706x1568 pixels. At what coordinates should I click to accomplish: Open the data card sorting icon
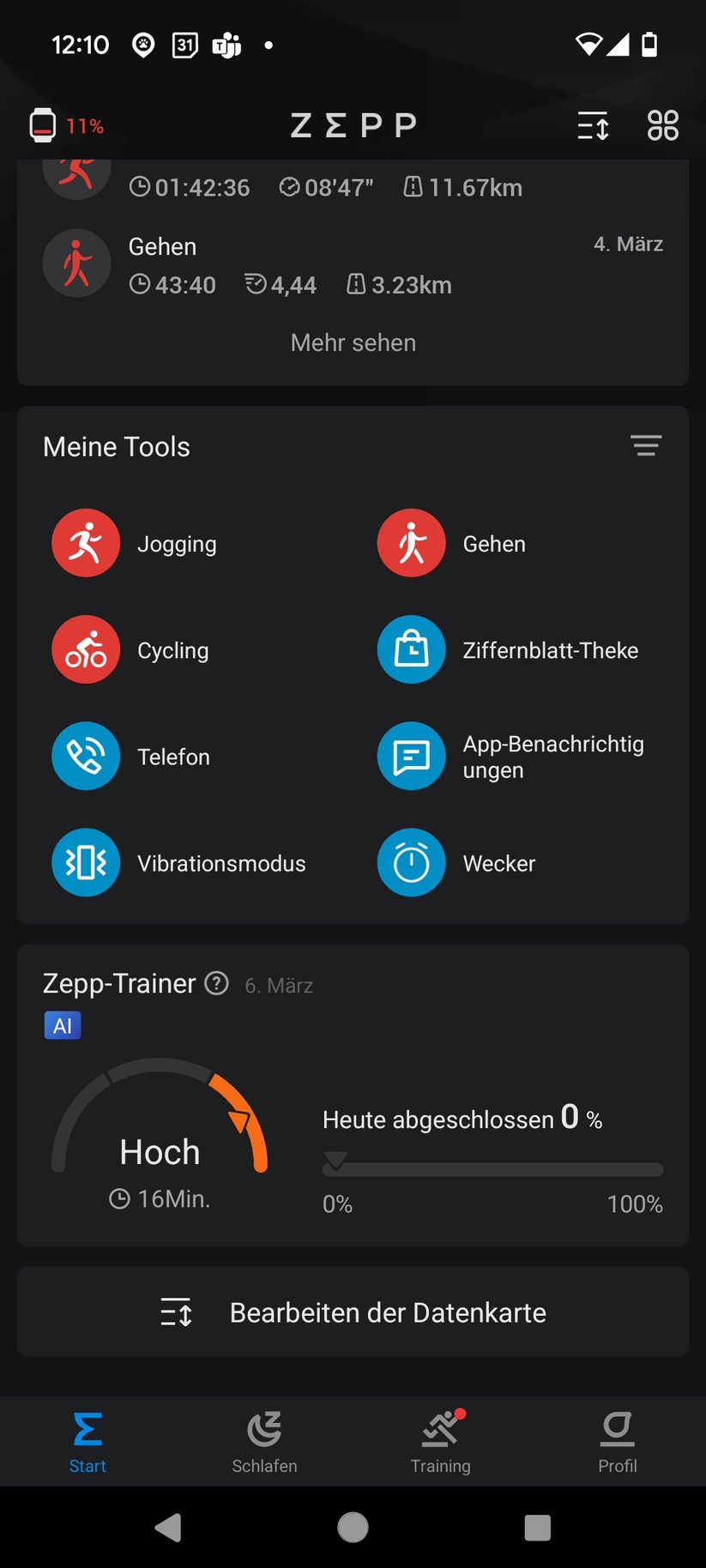coord(593,125)
